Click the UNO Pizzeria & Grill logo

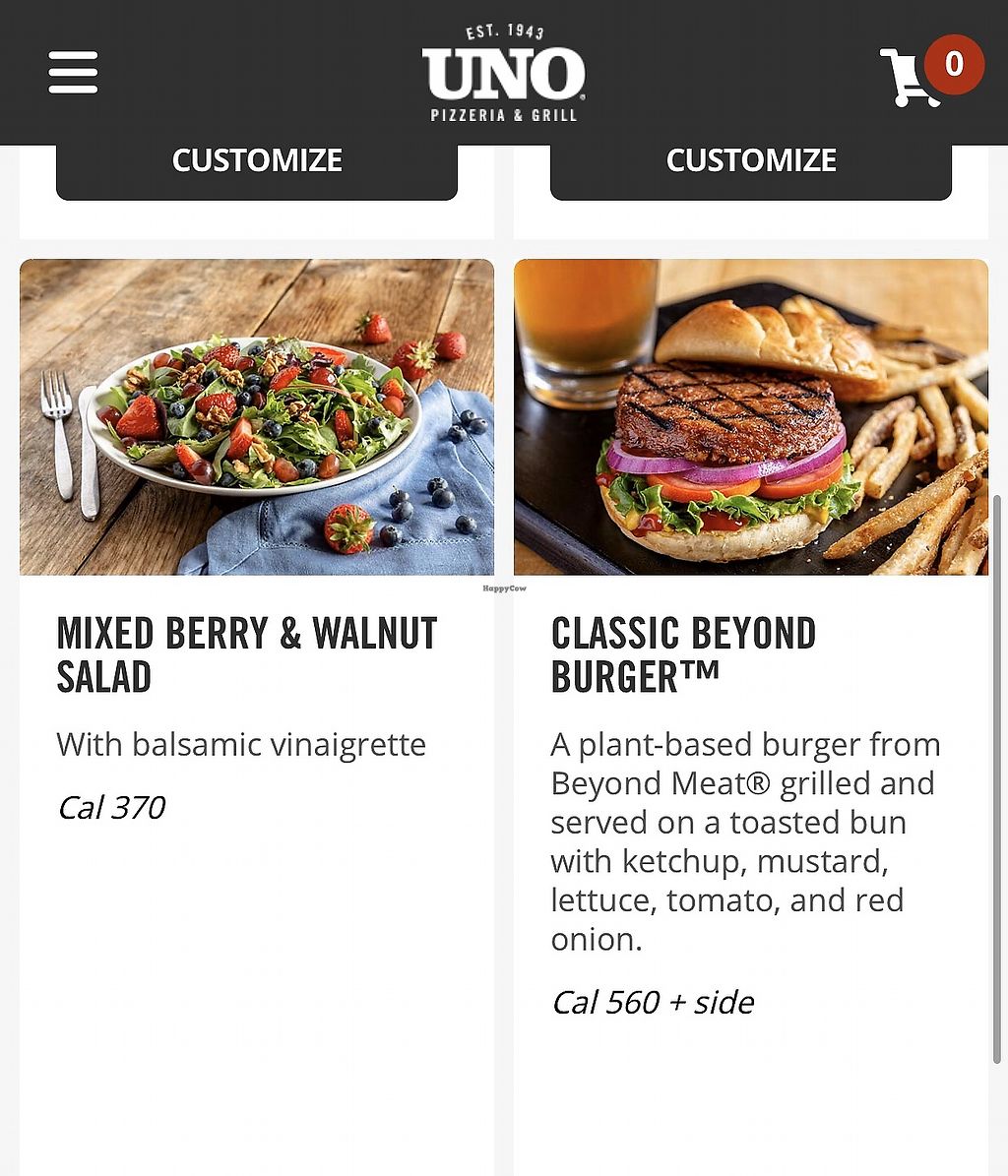pos(503,74)
